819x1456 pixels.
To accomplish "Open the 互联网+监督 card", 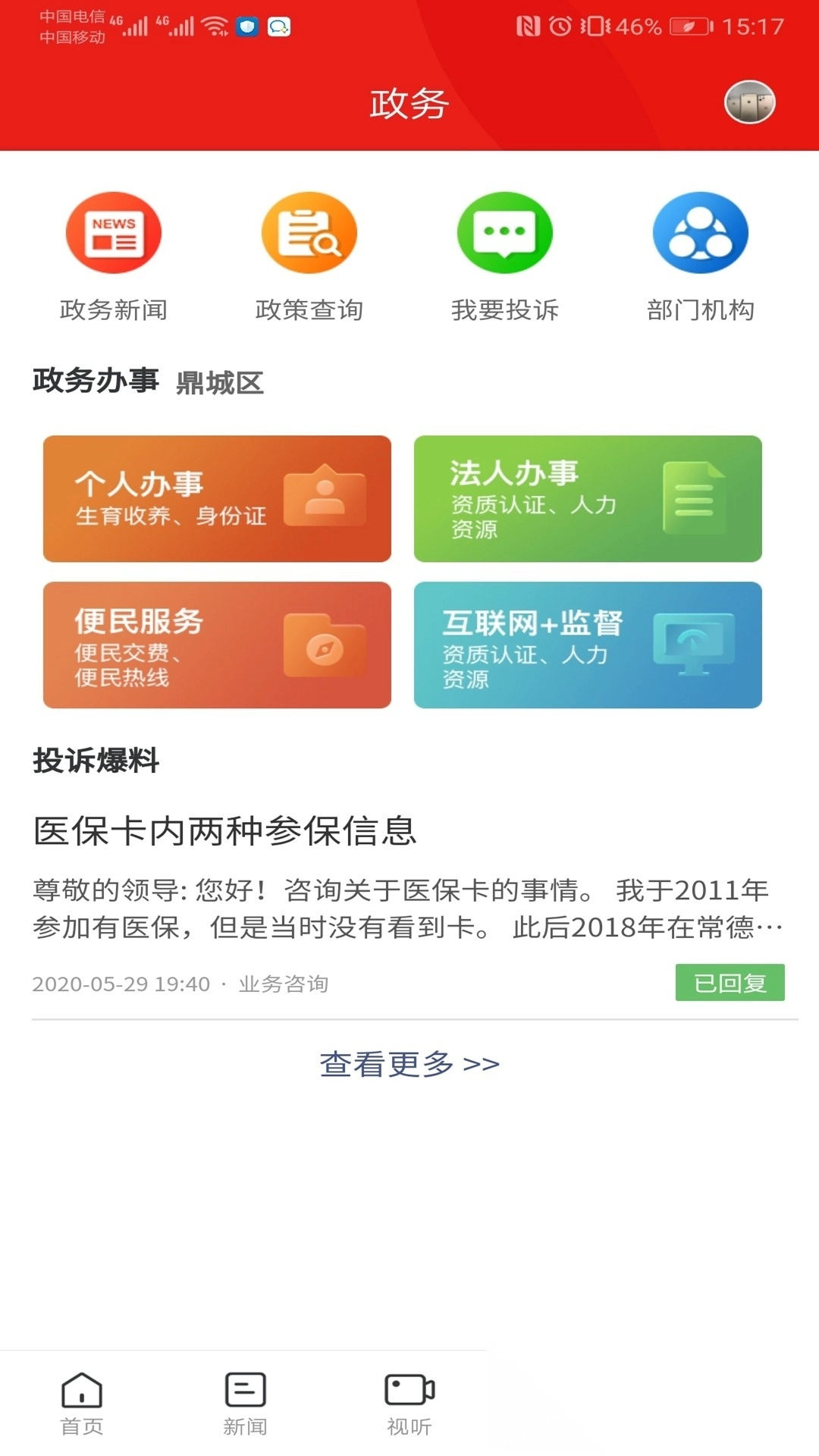I will (588, 645).
